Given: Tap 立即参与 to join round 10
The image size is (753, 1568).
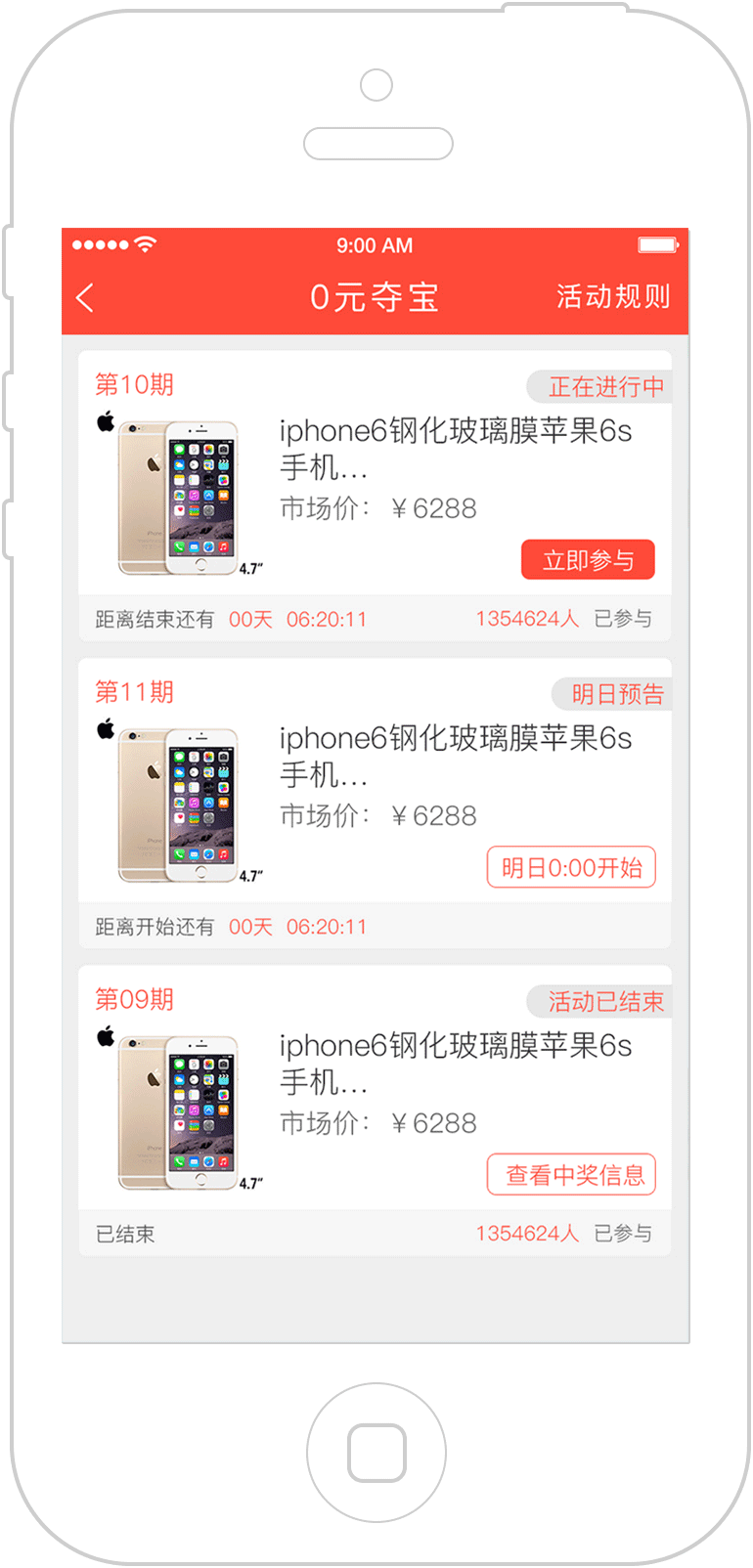Looking at the screenshot, I should [x=588, y=560].
